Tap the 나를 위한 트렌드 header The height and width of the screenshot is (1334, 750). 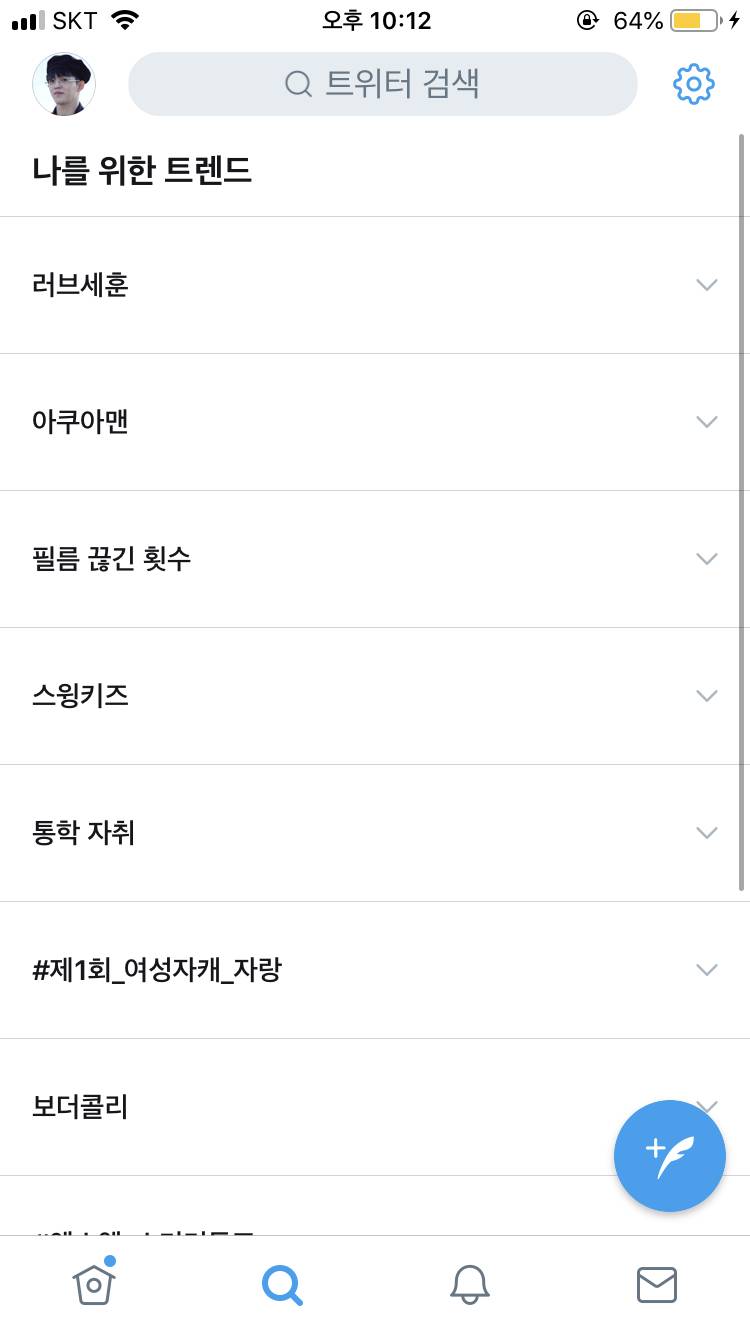click(142, 170)
